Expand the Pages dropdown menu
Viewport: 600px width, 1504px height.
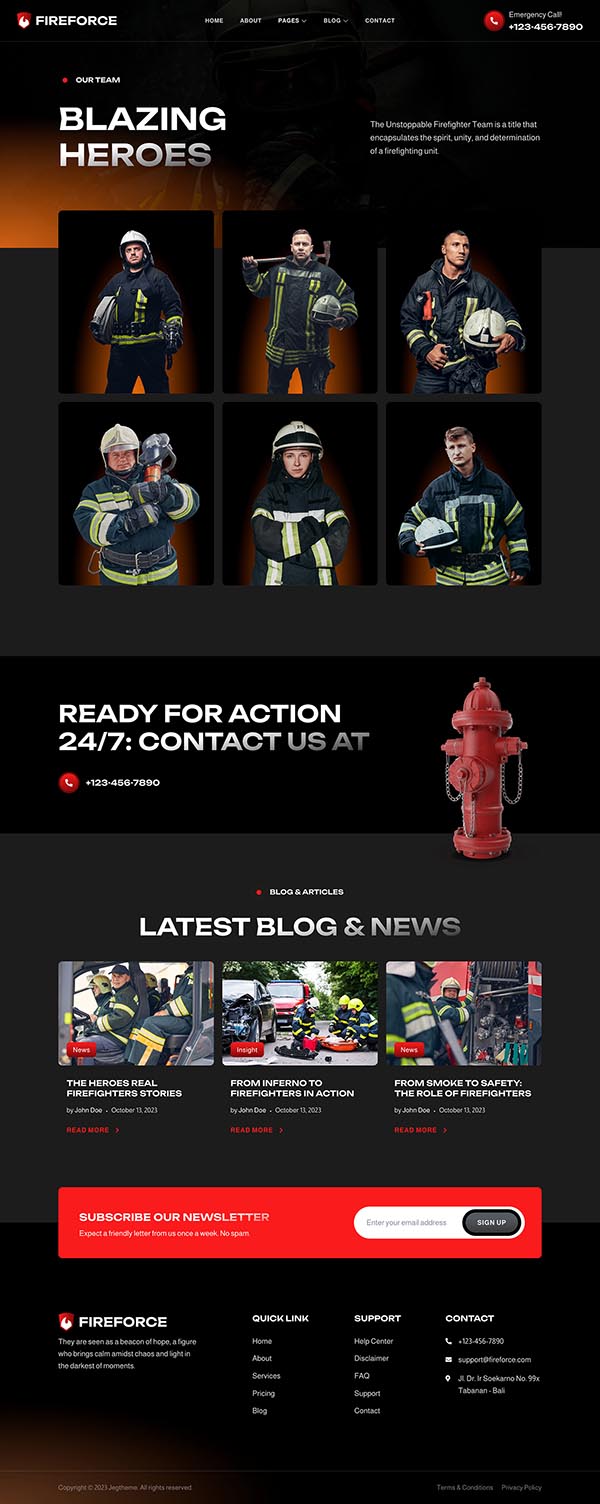point(292,21)
